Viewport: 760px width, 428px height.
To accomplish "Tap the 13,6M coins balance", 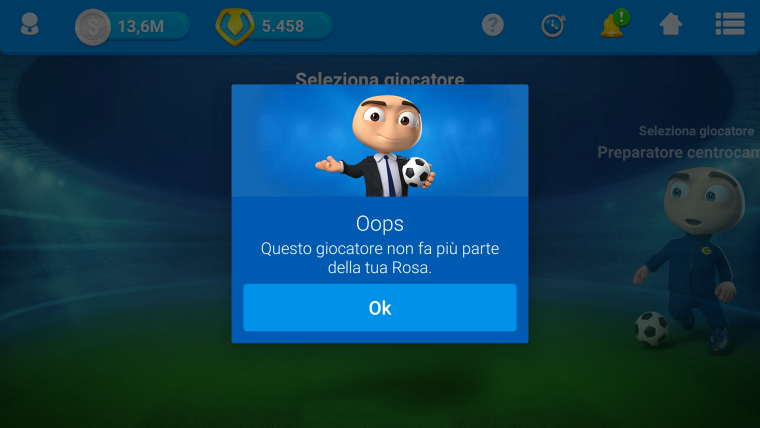I will tap(133, 26).
